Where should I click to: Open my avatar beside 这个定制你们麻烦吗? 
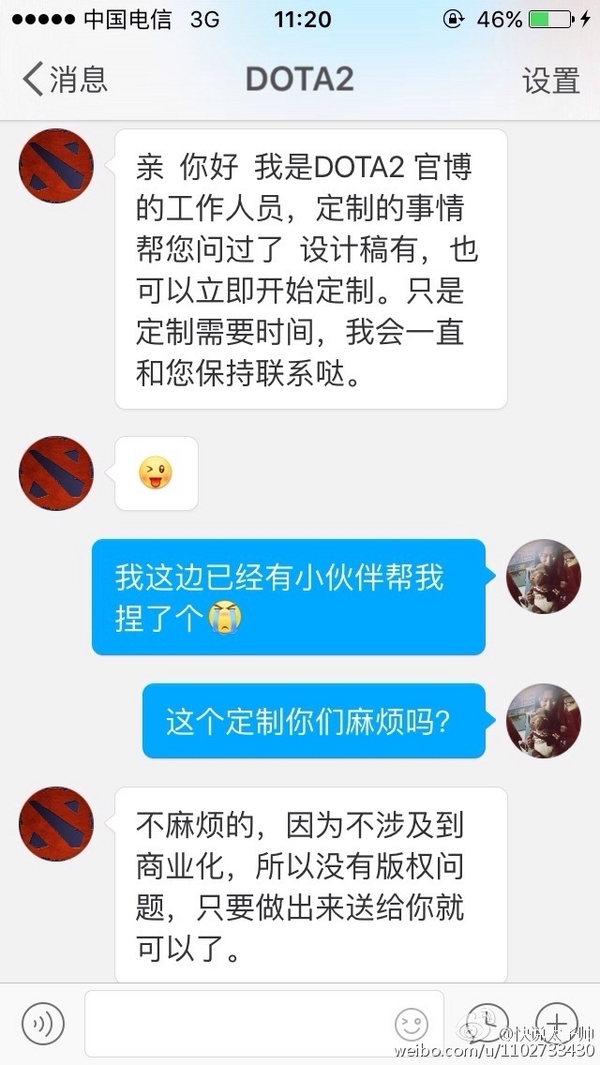point(543,721)
